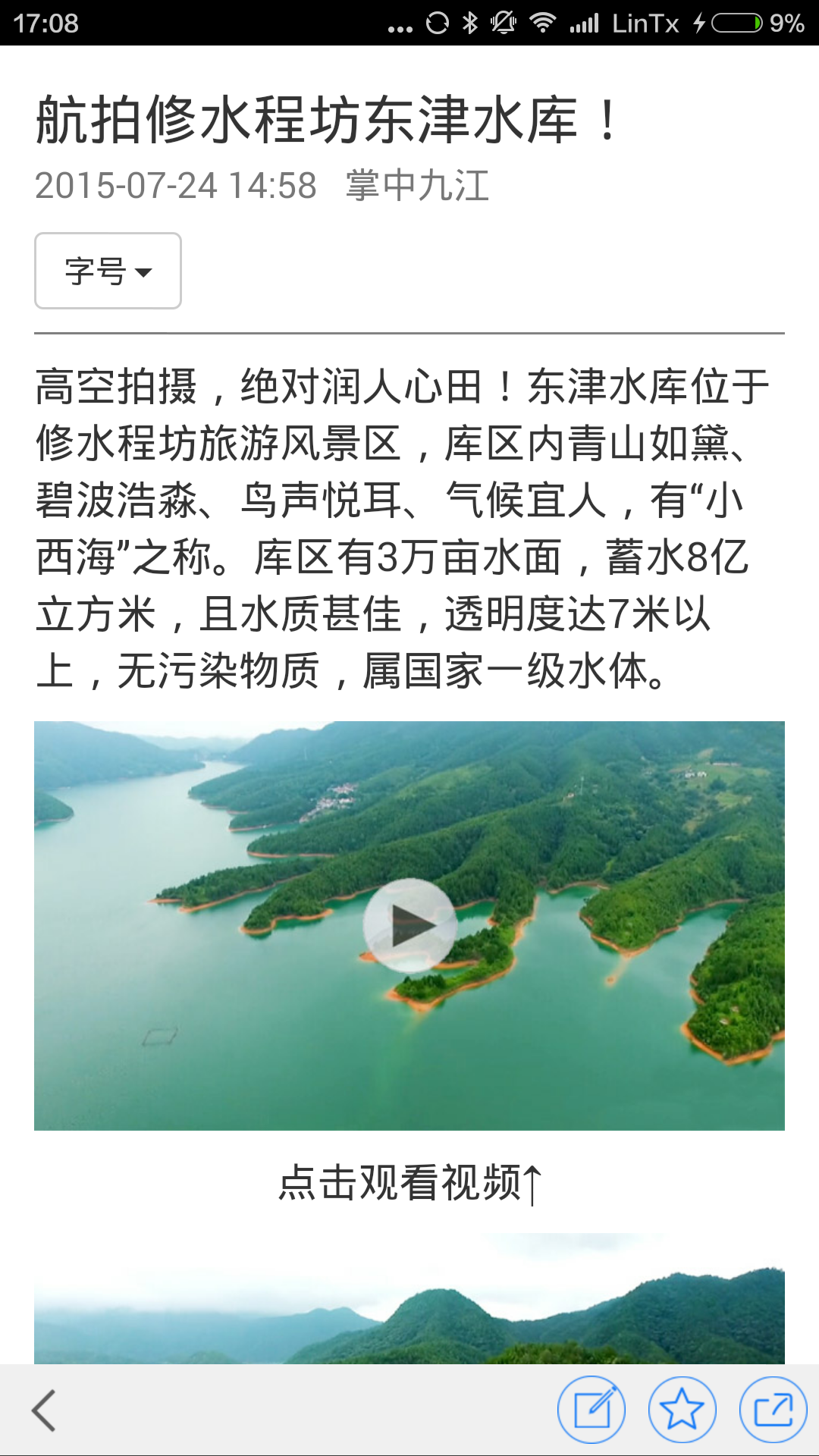The height and width of the screenshot is (1456, 819).
Task: Tap the sync status icon
Action: click(436, 23)
